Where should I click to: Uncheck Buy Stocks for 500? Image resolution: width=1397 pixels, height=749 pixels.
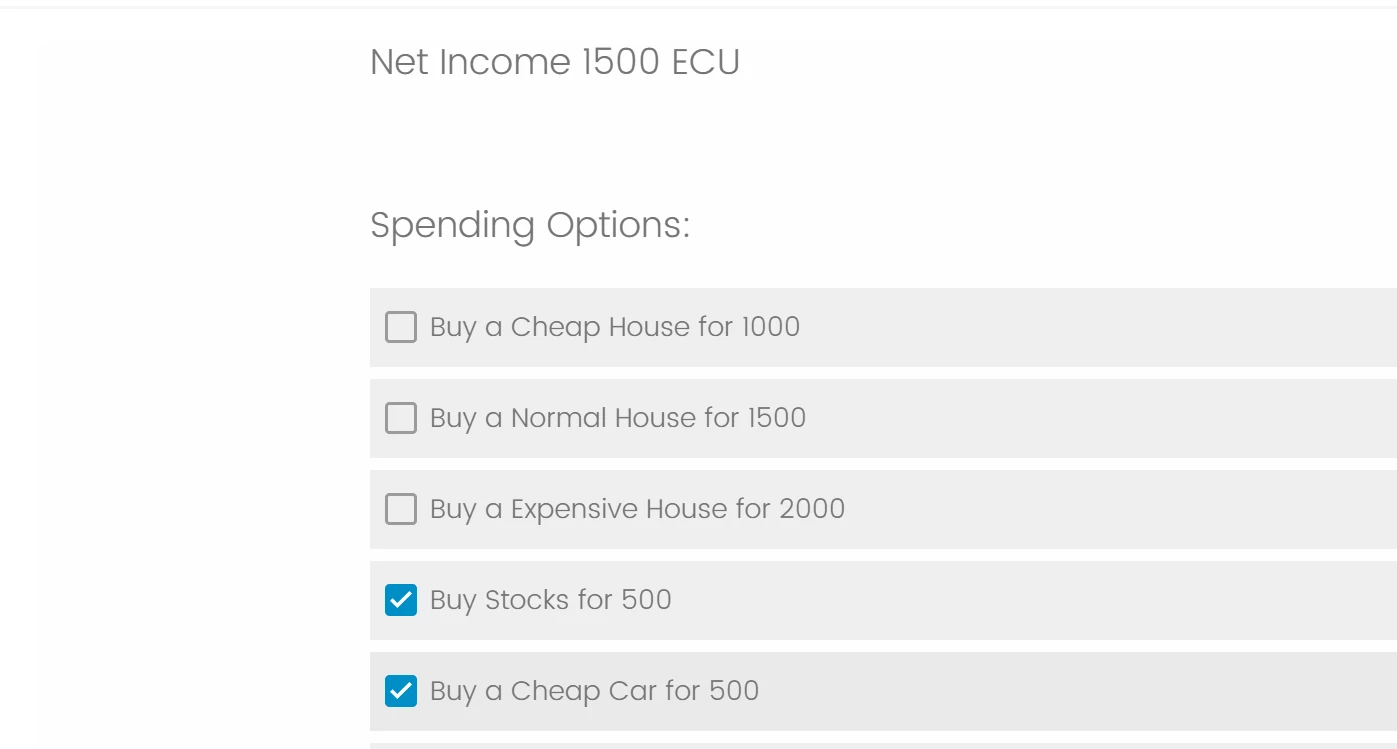401,600
